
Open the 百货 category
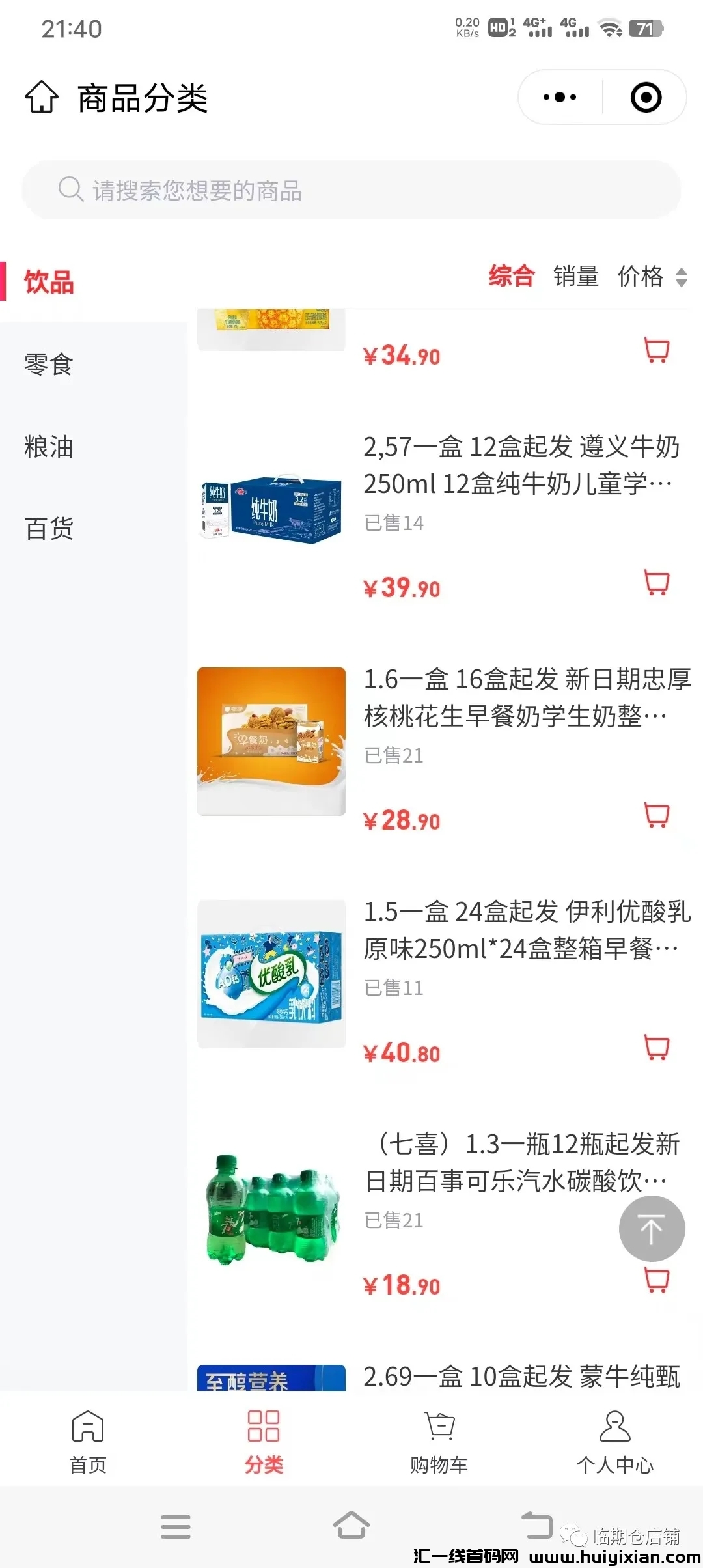click(49, 528)
